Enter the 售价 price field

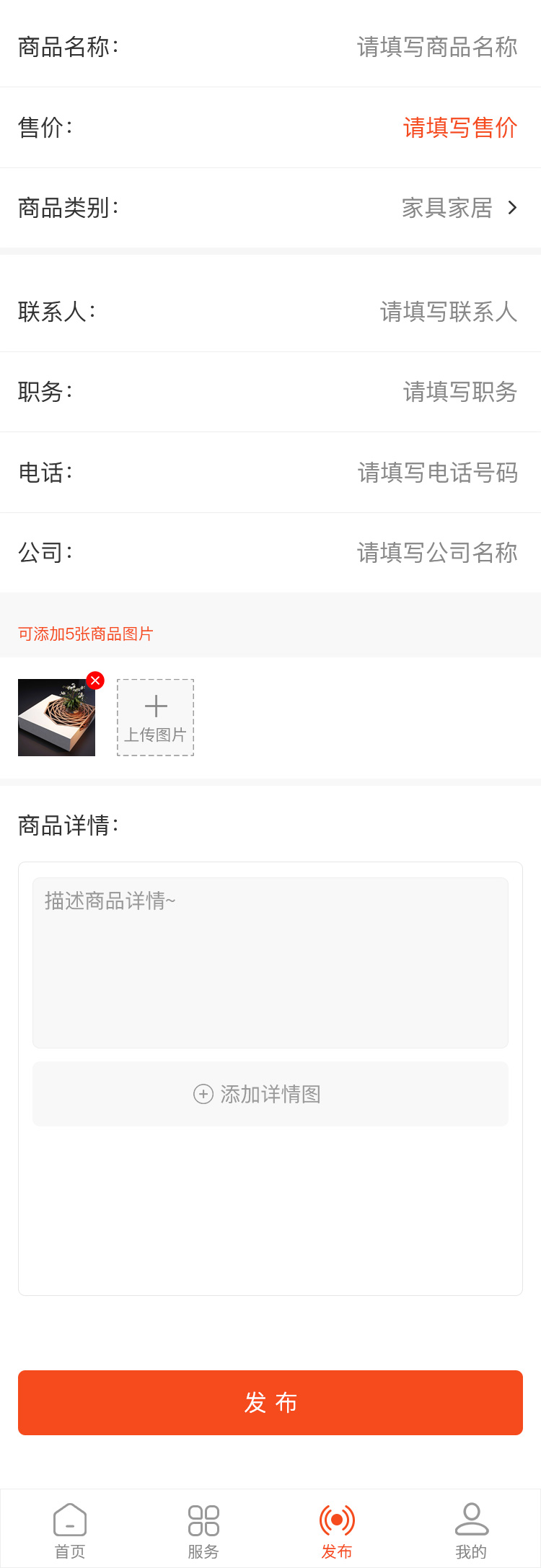[459, 128]
